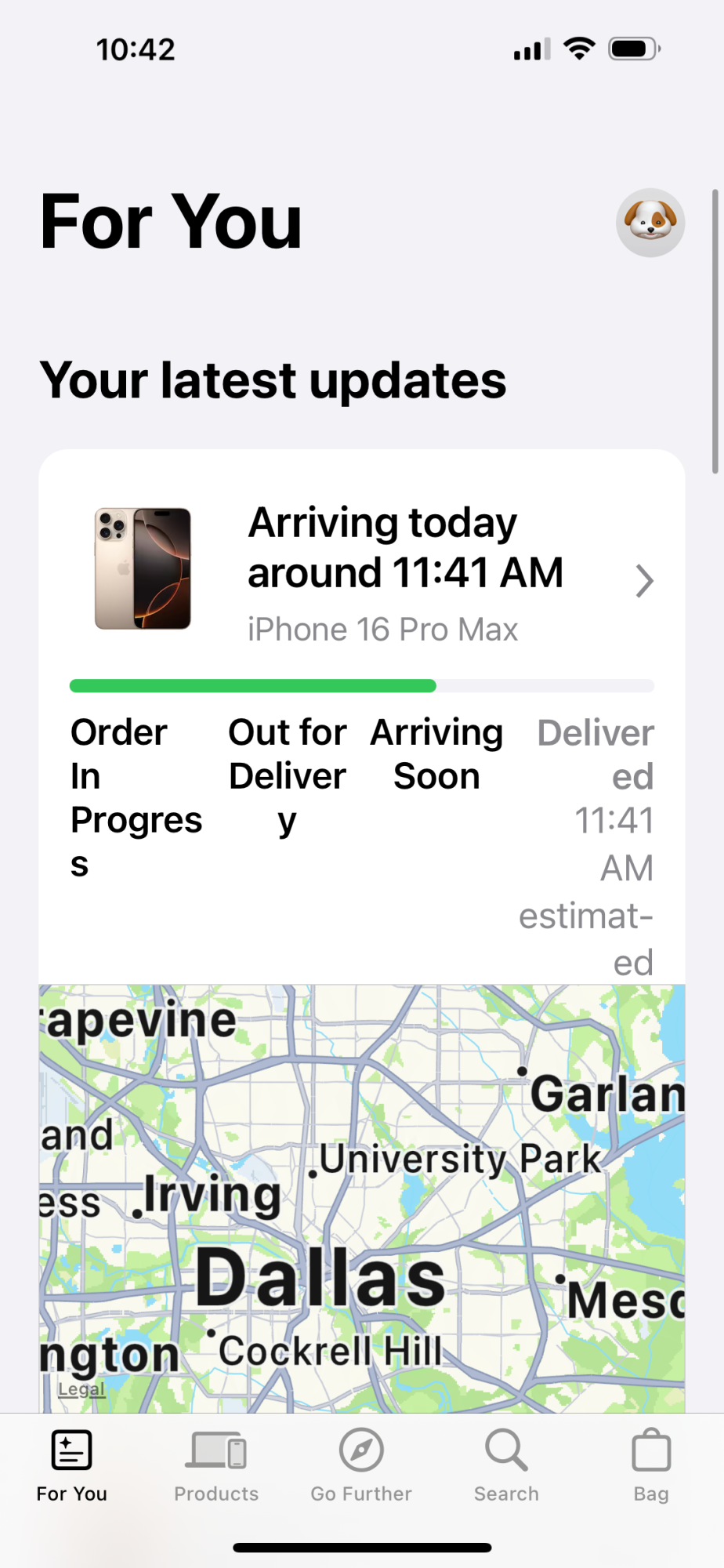Switch to the Products tab

click(216, 1465)
